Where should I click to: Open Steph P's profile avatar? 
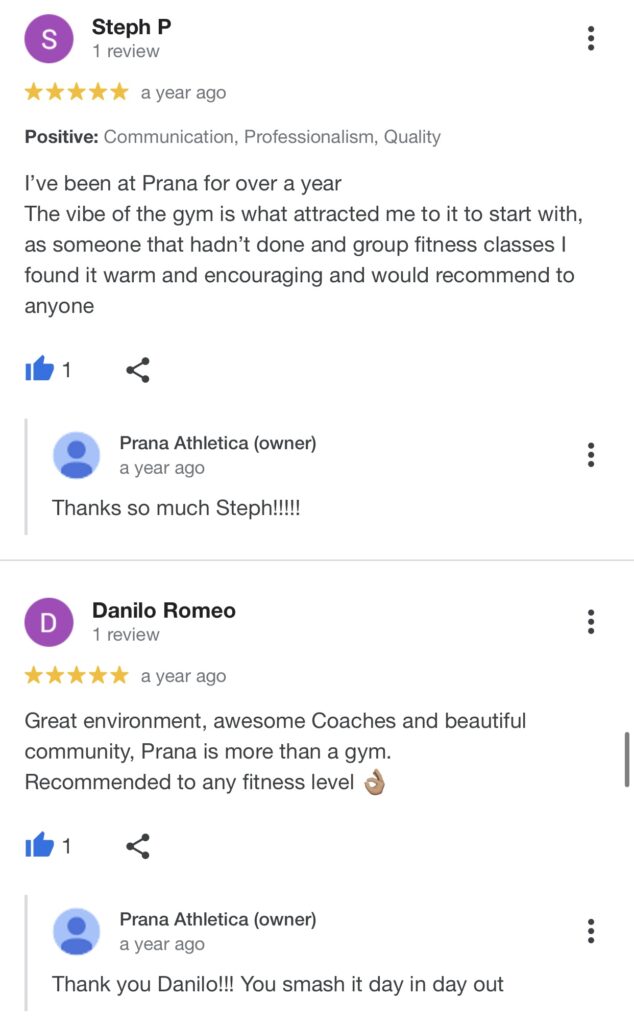[x=48, y=38]
